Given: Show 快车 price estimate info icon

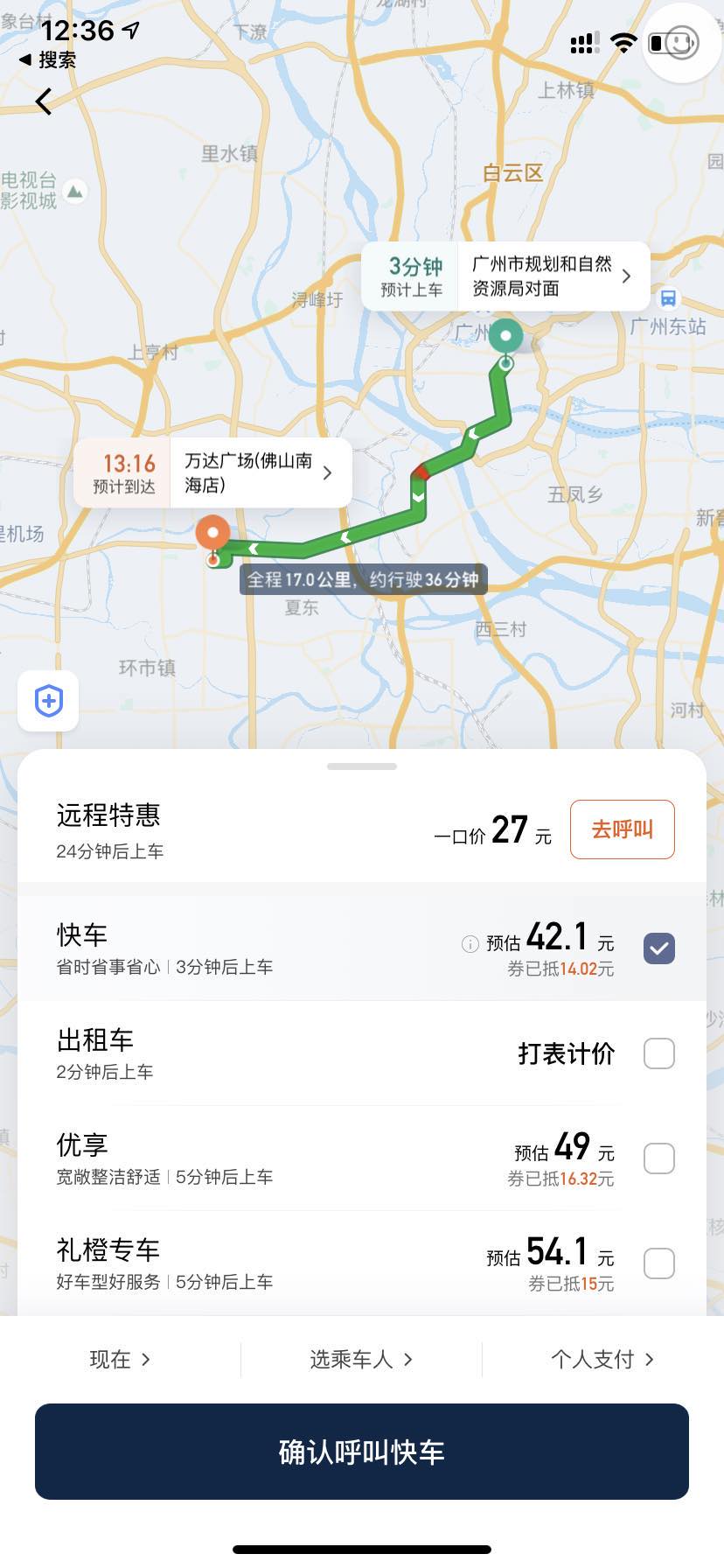Looking at the screenshot, I should [470, 943].
